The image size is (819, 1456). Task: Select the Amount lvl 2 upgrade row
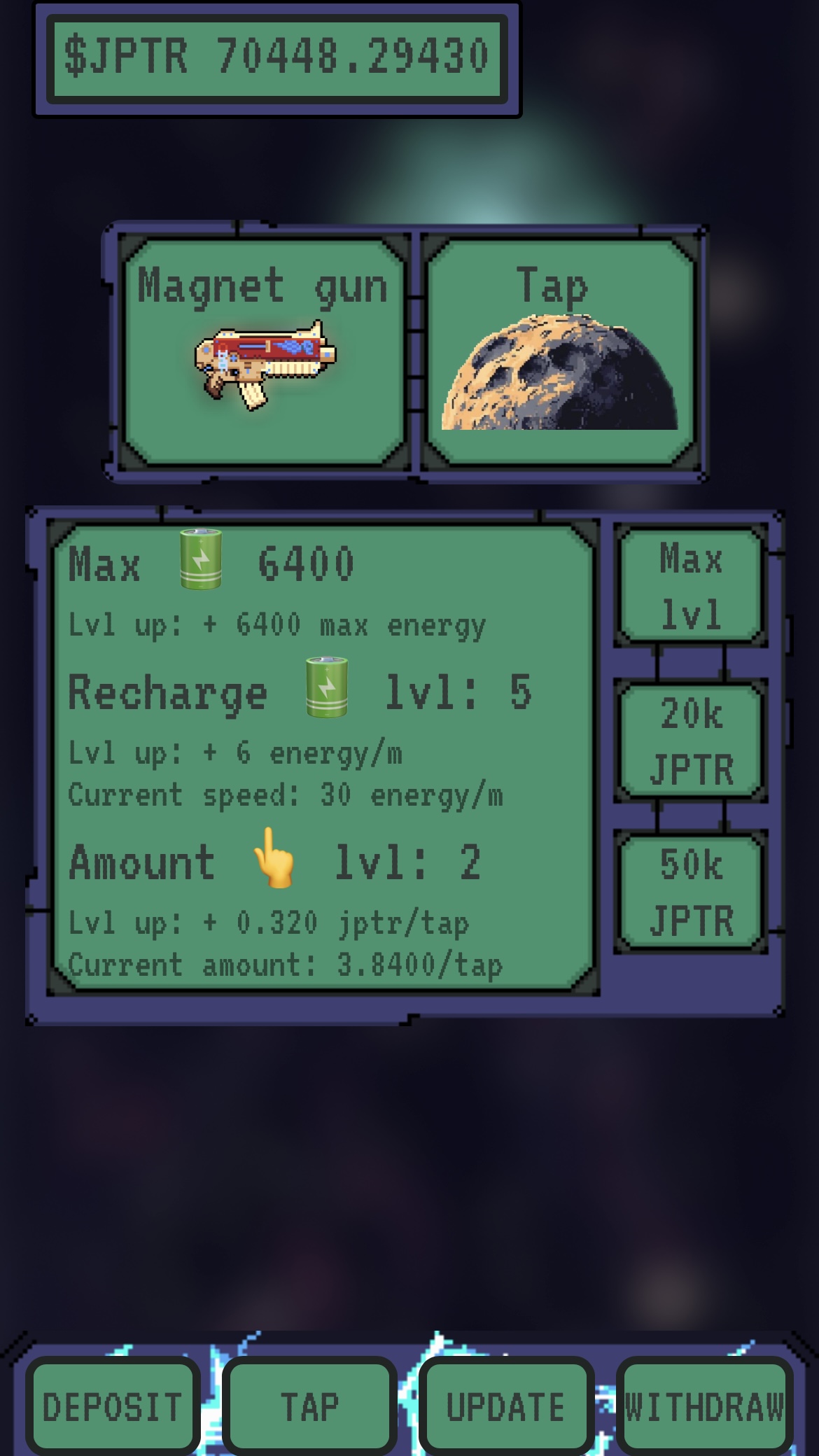(280, 862)
